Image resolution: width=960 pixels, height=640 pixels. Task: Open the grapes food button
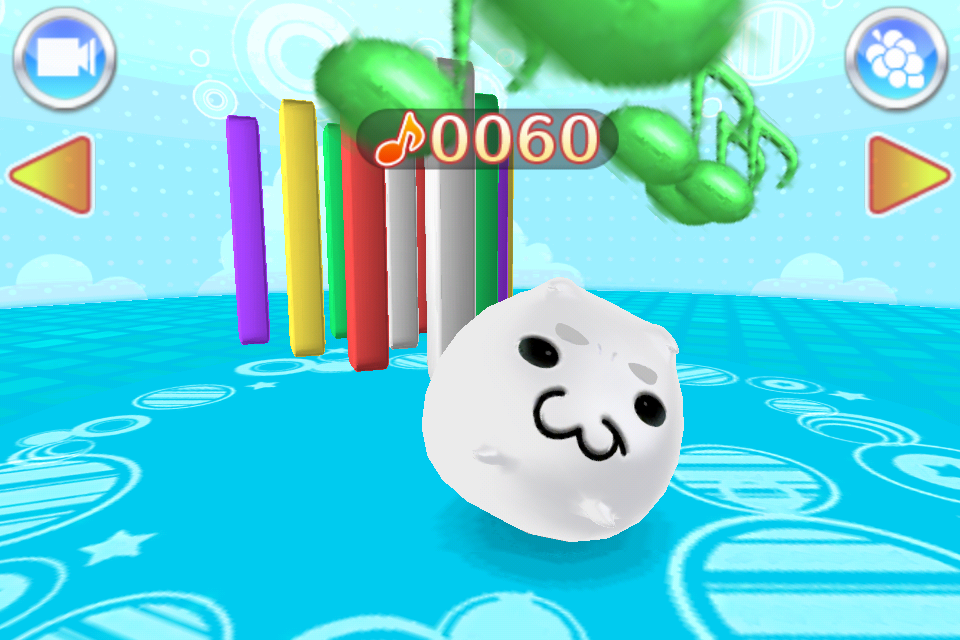(x=897, y=58)
